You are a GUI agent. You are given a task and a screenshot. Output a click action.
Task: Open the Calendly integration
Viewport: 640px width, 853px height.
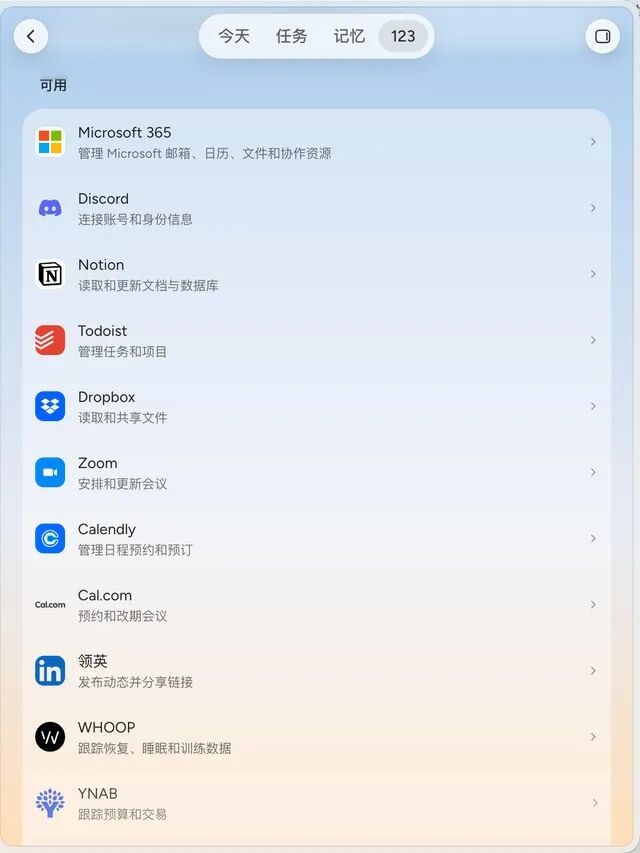317,539
